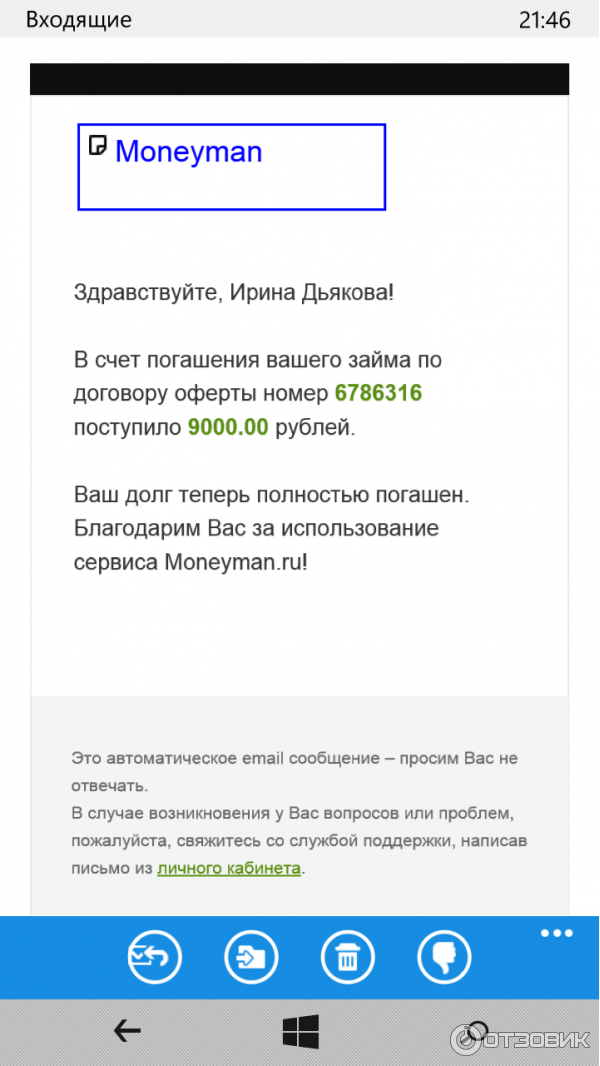The image size is (600, 1066).
Task: Reply to this email
Action: tap(155, 958)
